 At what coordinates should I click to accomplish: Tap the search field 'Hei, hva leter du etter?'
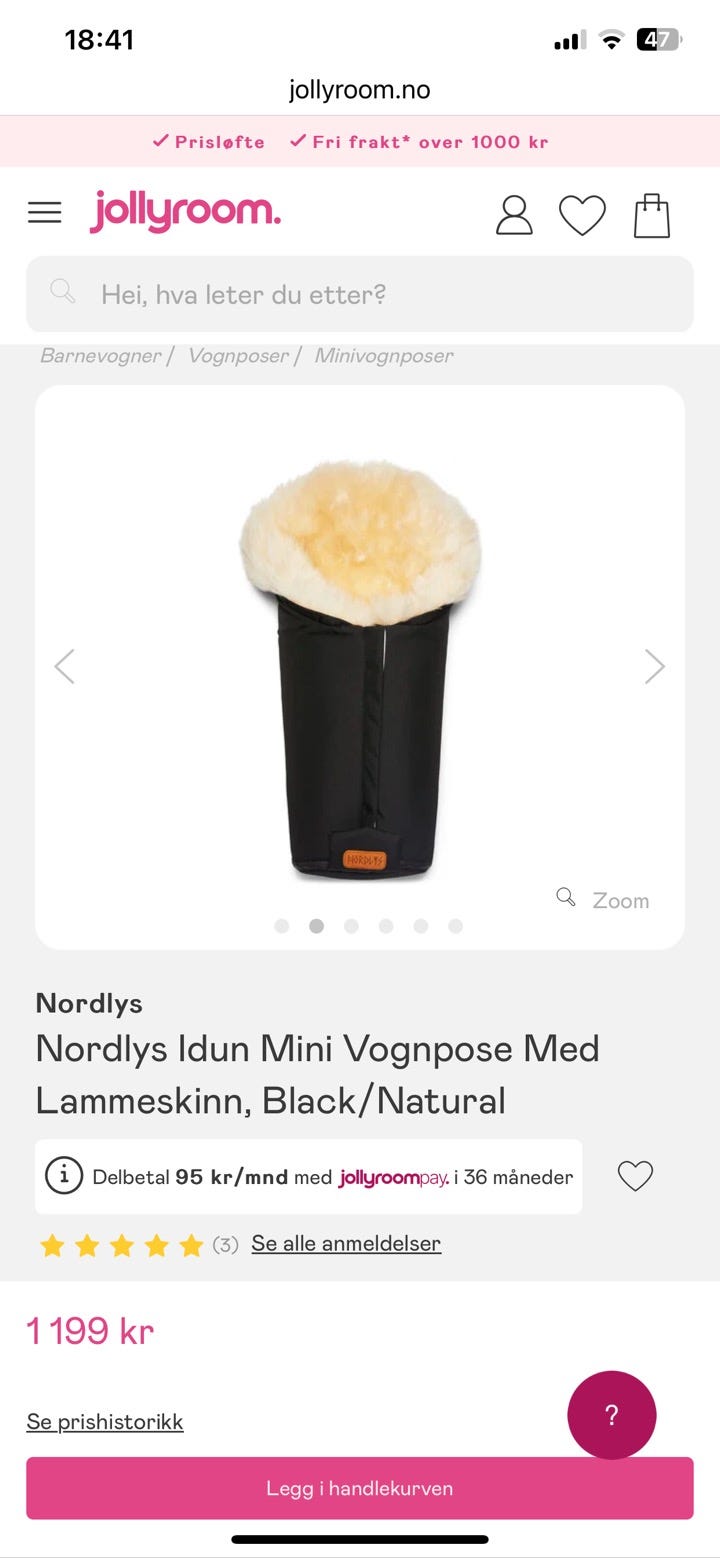click(x=360, y=294)
